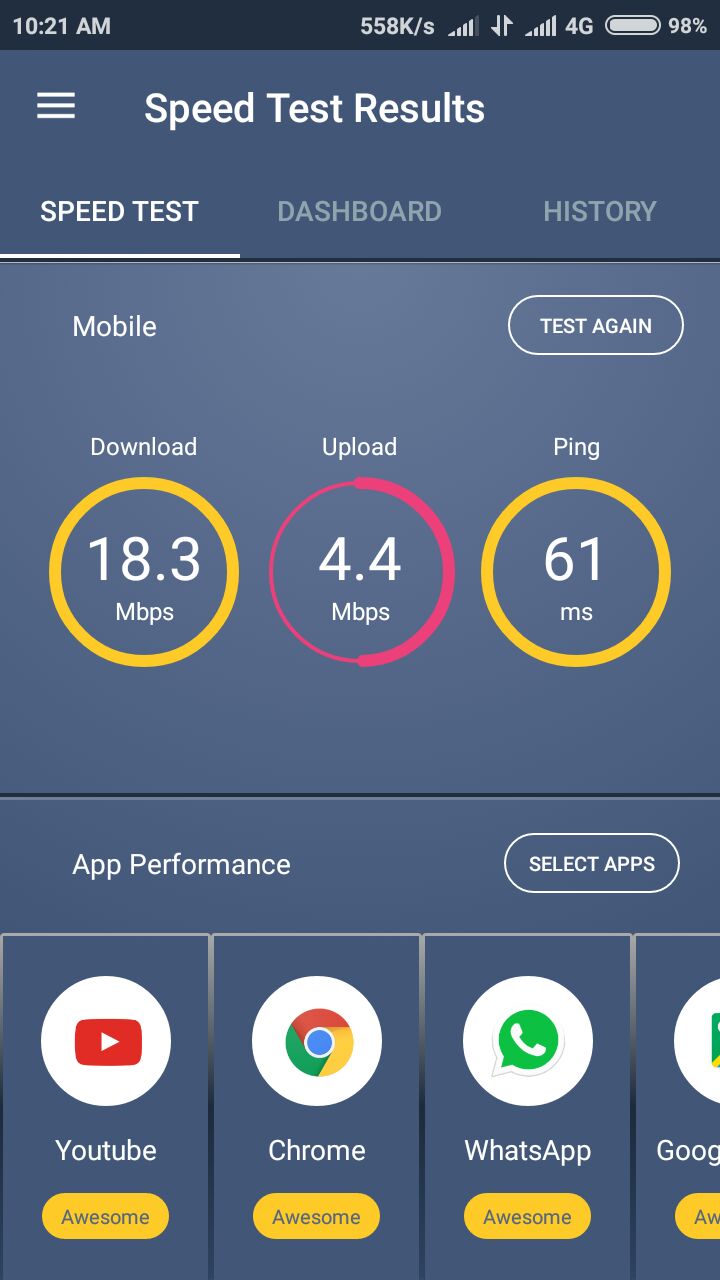Open the hamburger drawer menu
This screenshot has height=1280, width=720.
pyautogui.click(x=56, y=107)
